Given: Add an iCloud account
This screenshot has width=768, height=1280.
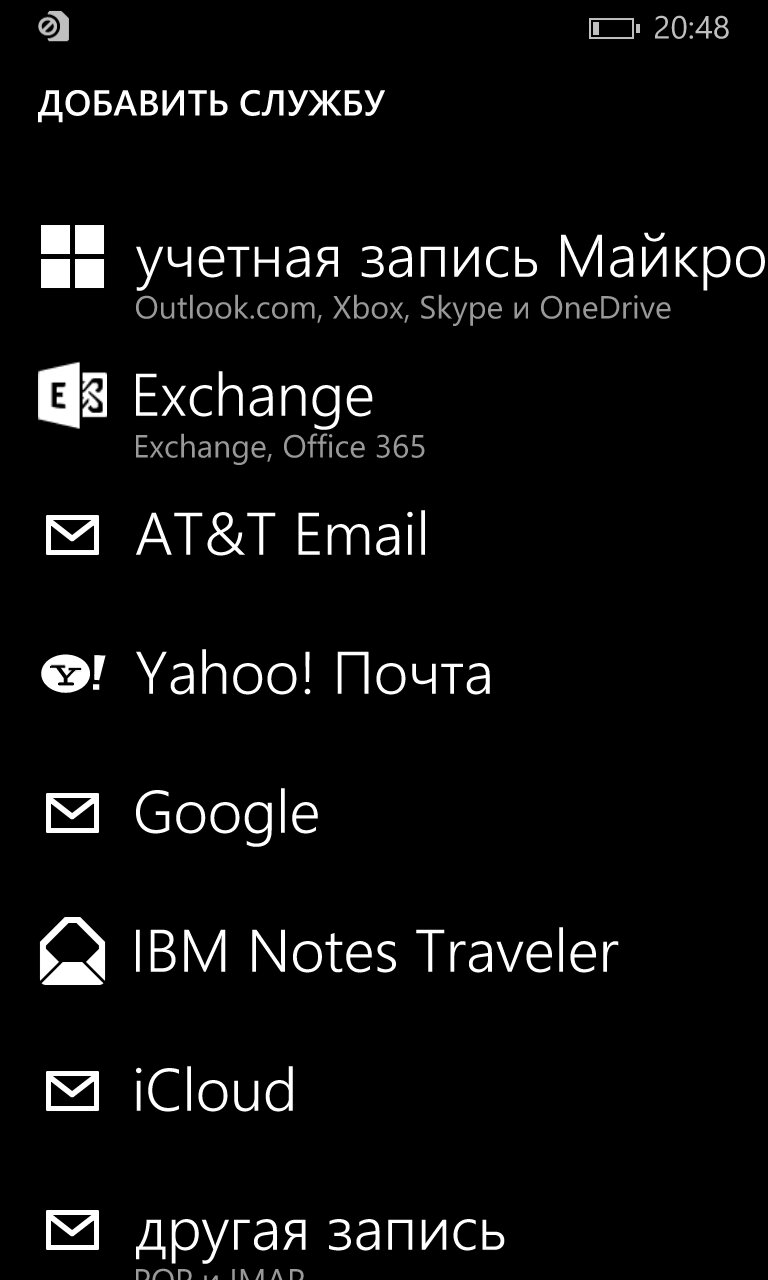Looking at the screenshot, I should click(384, 1090).
